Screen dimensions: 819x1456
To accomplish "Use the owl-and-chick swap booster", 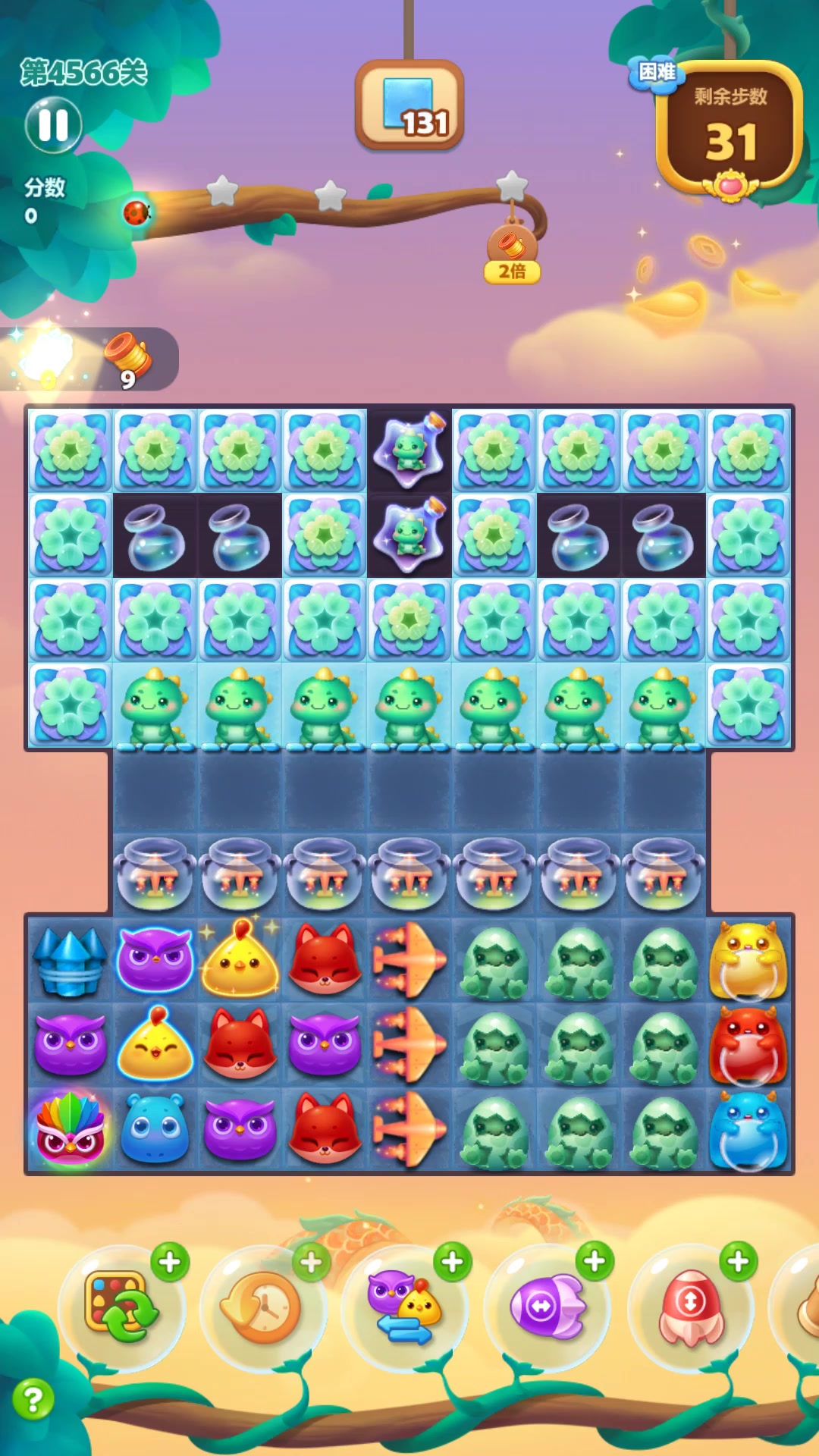I will click(403, 1307).
